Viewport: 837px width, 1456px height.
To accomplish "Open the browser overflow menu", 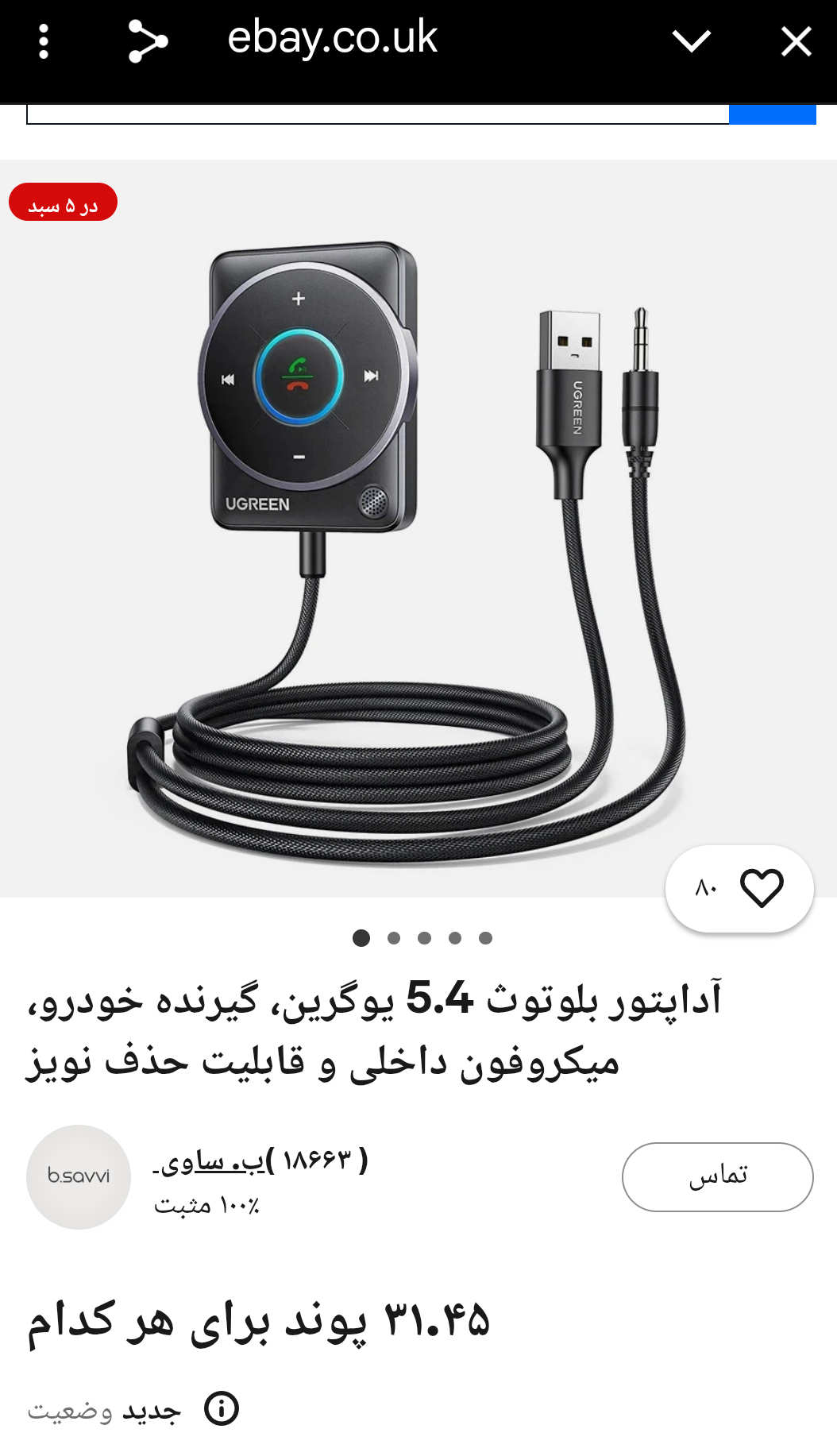I will (x=44, y=41).
